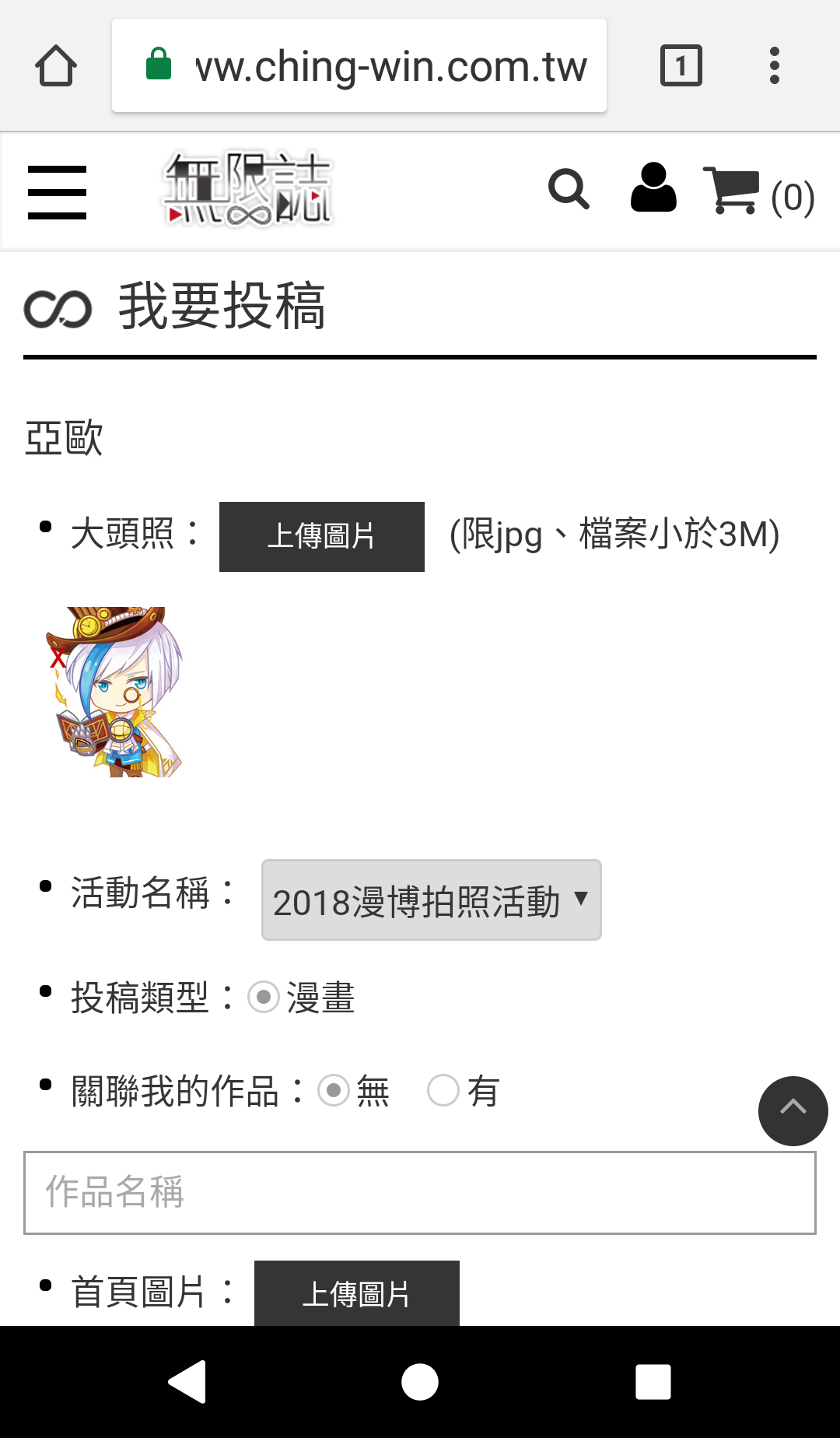Go to the browser home page
This screenshot has width=840, height=1438.
[x=56, y=65]
